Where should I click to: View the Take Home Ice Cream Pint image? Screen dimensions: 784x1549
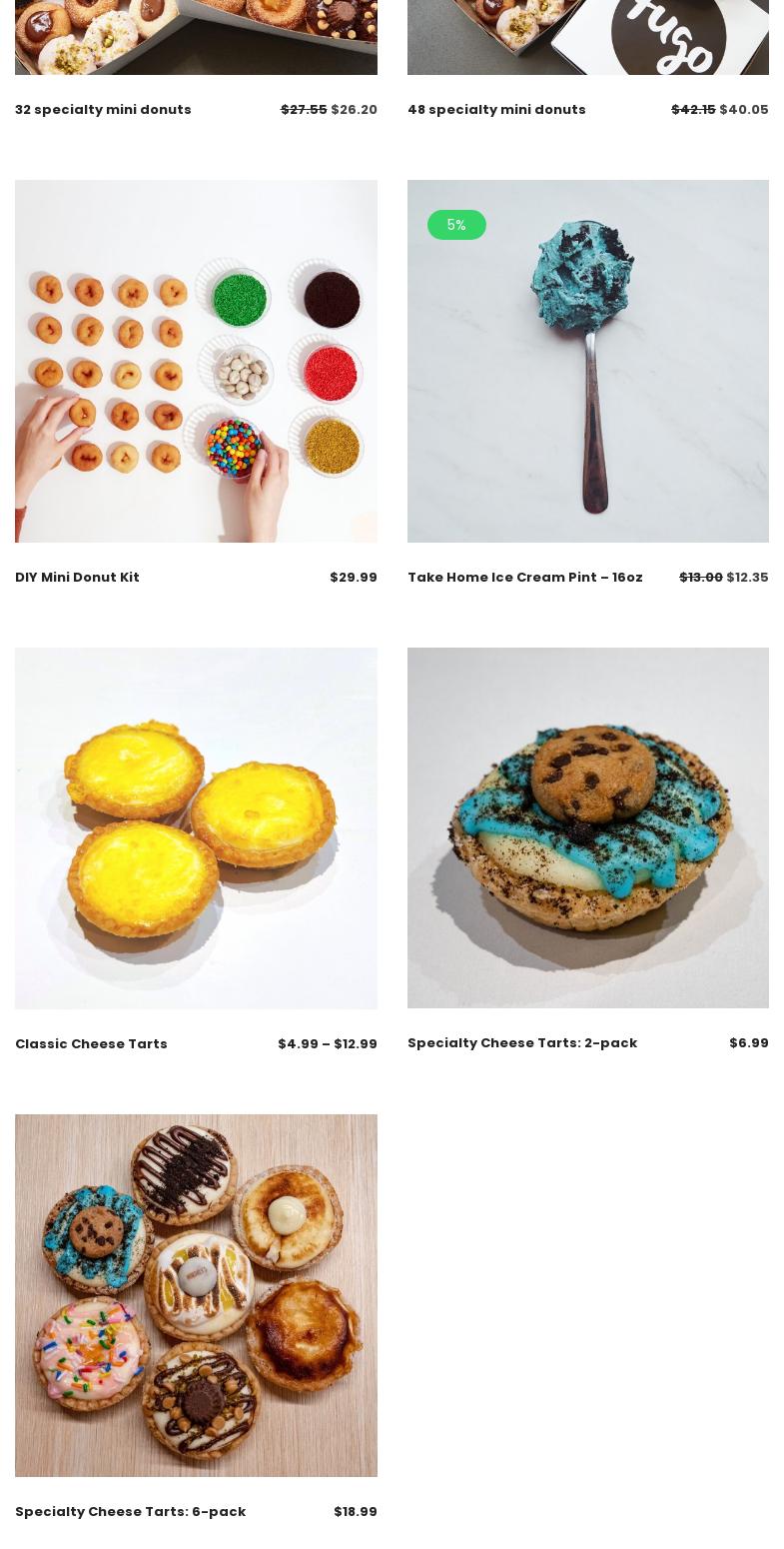(x=588, y=361)
